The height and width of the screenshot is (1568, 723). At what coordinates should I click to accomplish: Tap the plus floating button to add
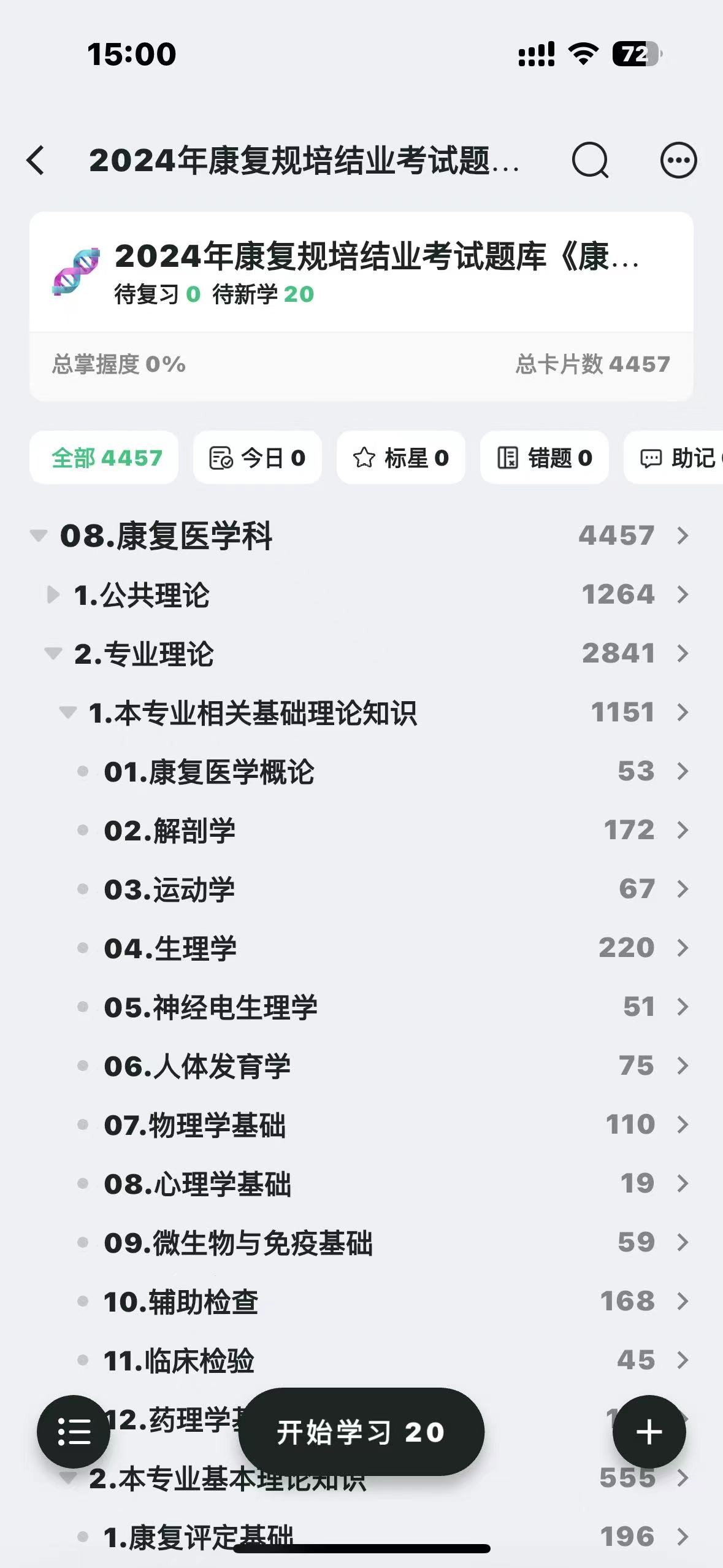[649, 1432]
